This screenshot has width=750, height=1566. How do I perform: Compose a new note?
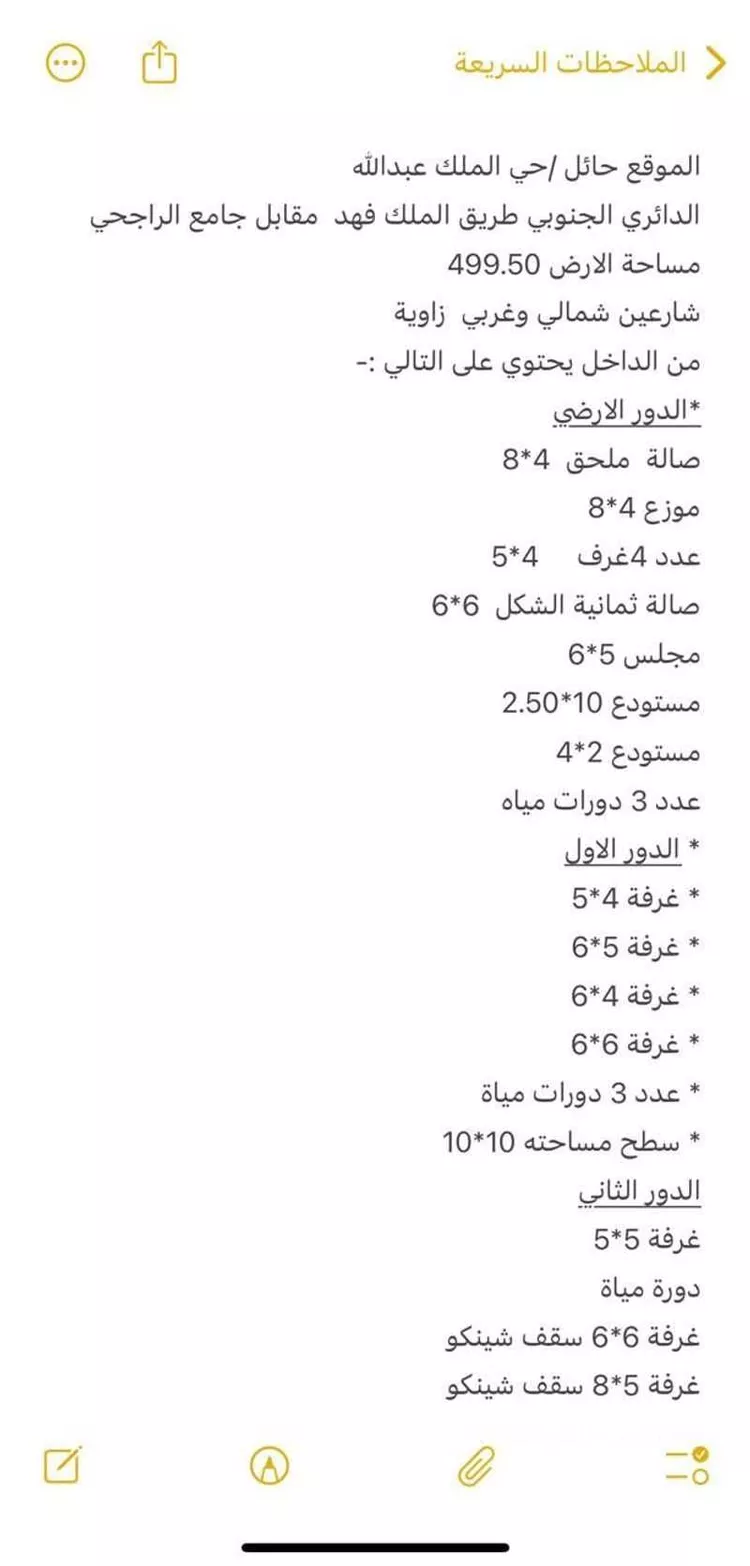click(x=62, y=1466)
